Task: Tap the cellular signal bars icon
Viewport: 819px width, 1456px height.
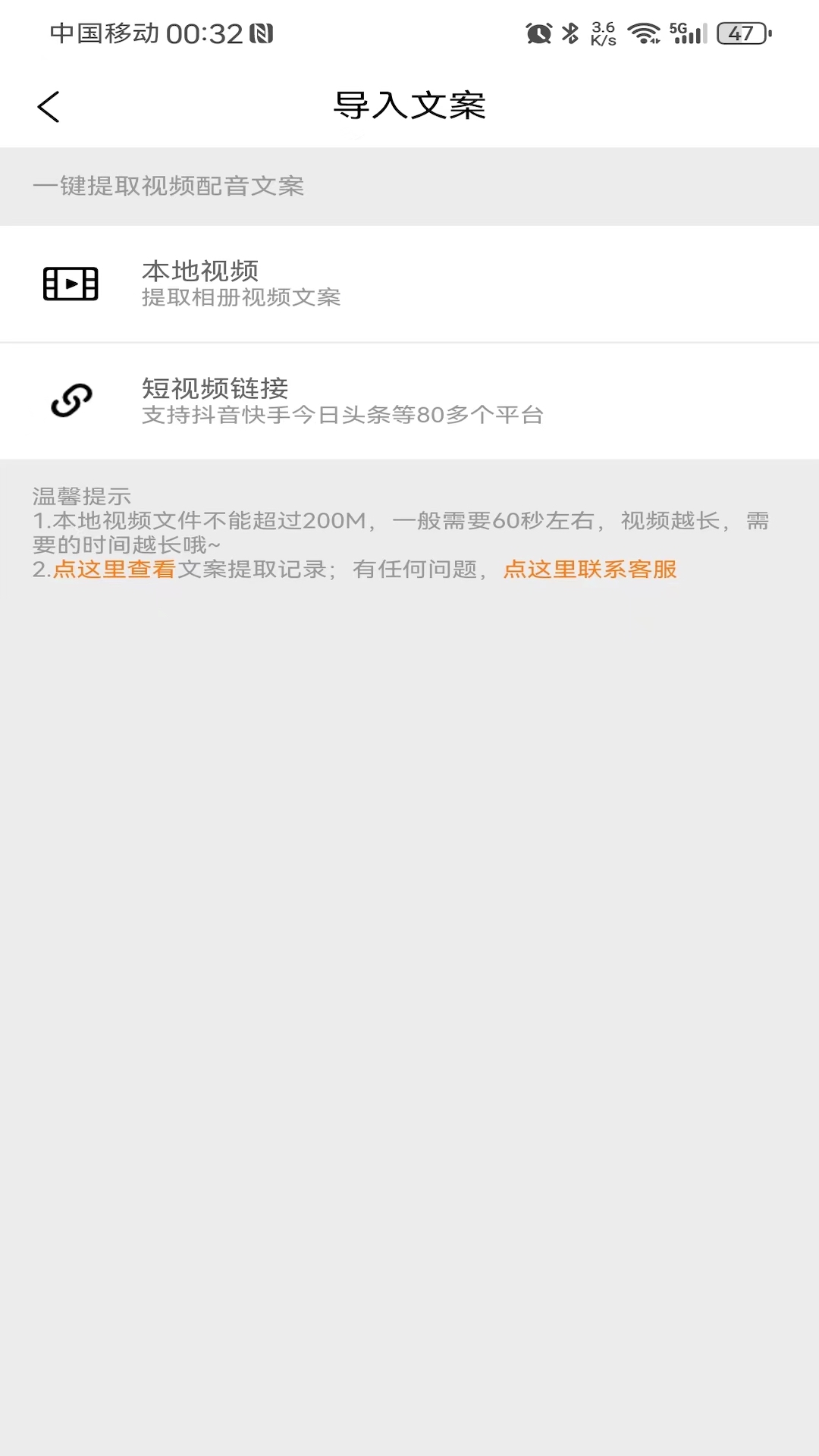Action: (689, 37)
